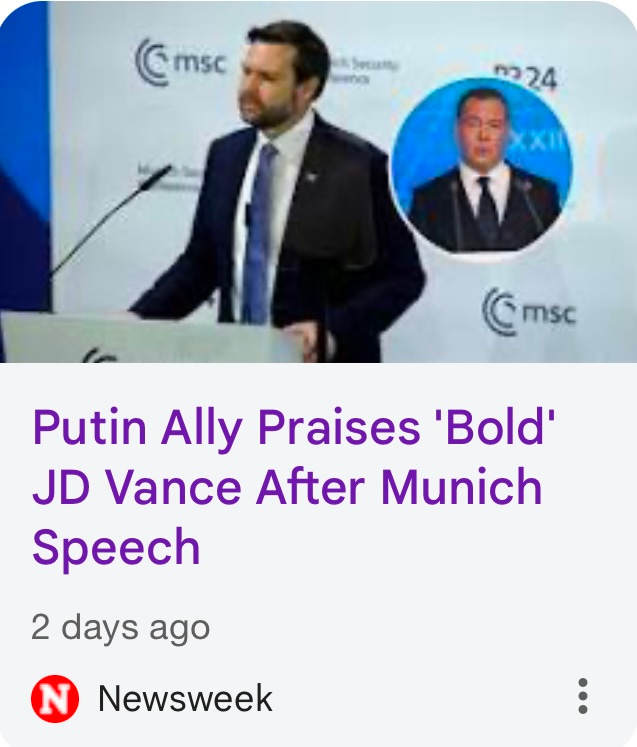Open the article's photo thumbnail
This screenshot has width=637, height=747.
point(318,182)
